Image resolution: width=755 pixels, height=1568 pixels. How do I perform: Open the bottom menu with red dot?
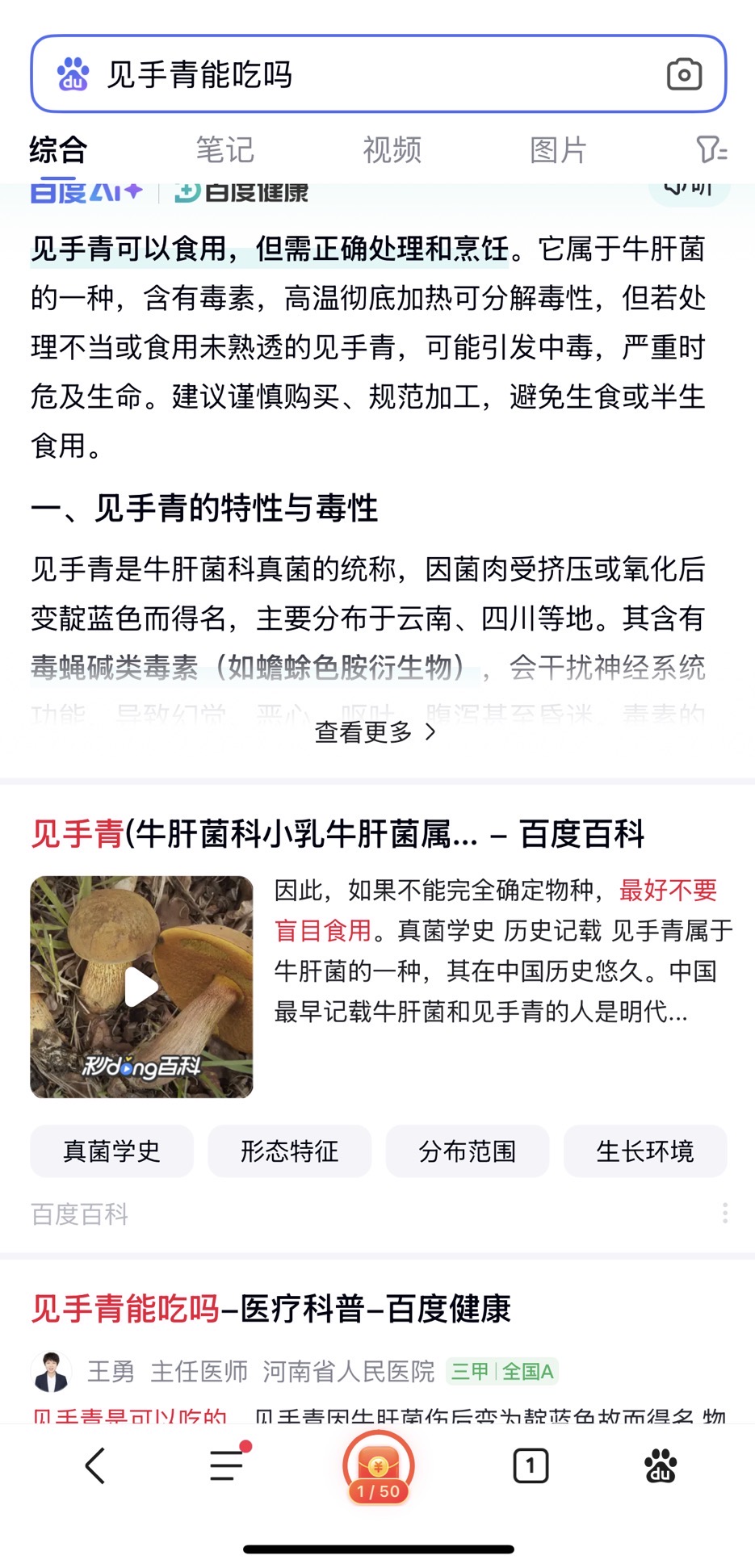tap(228, 1465)
